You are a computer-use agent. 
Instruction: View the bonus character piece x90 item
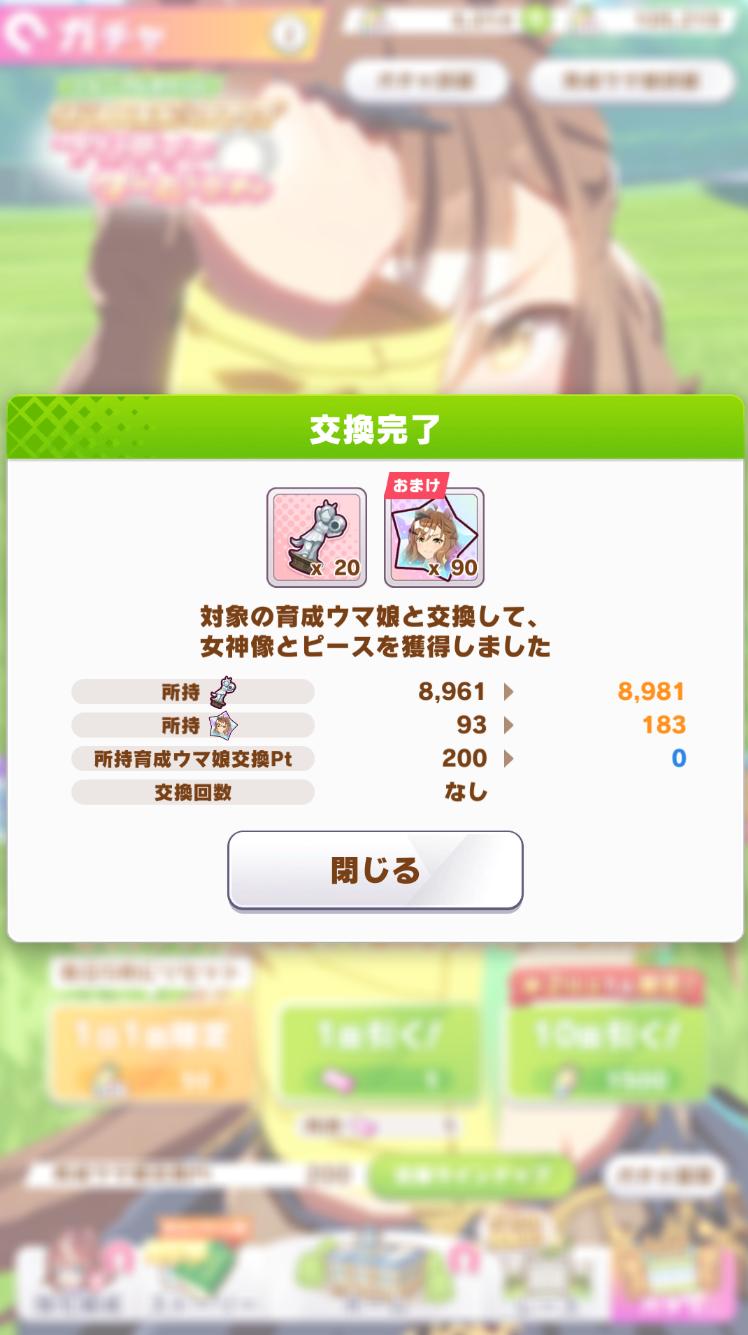tap(434, 539)
